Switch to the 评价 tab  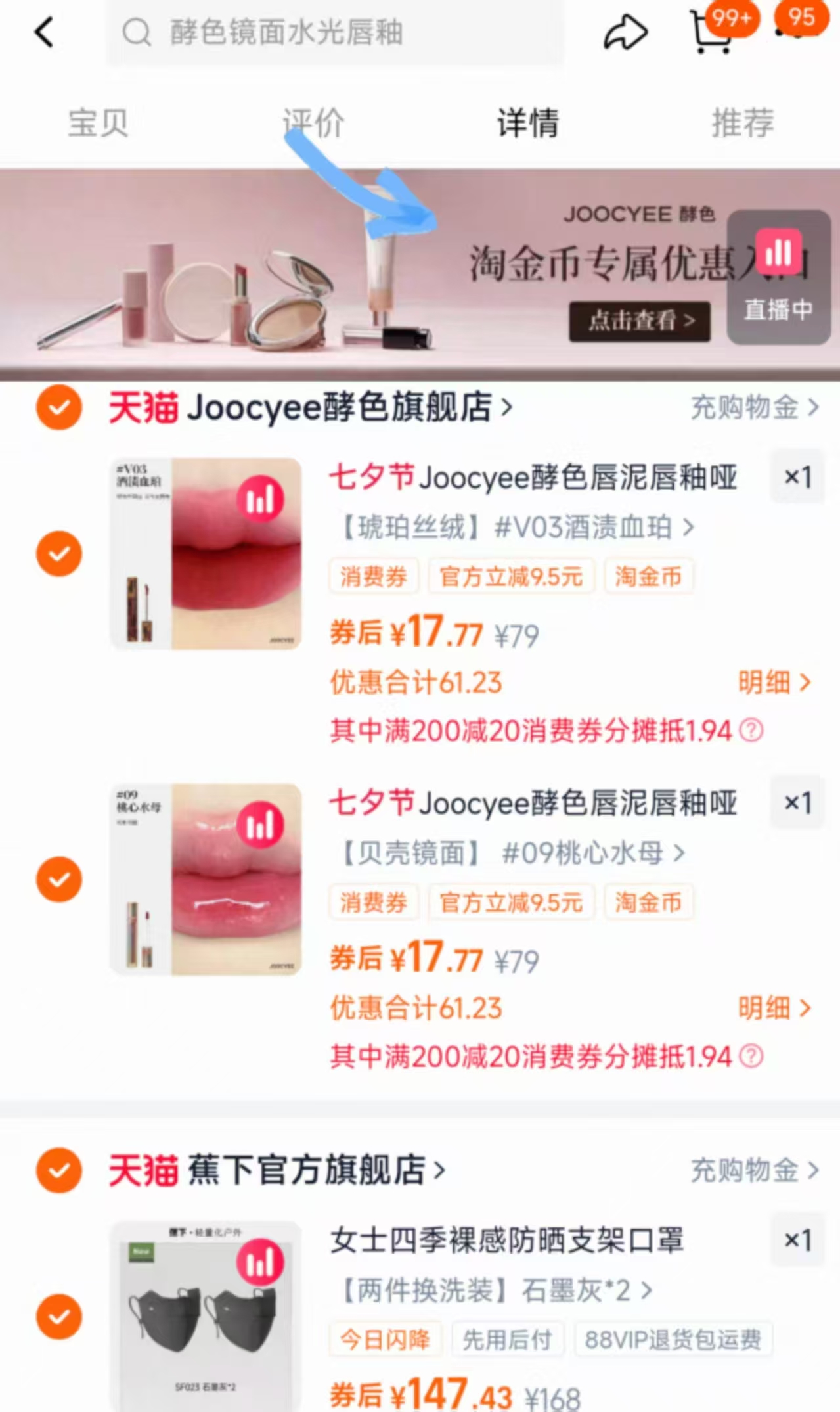[313, 123]
